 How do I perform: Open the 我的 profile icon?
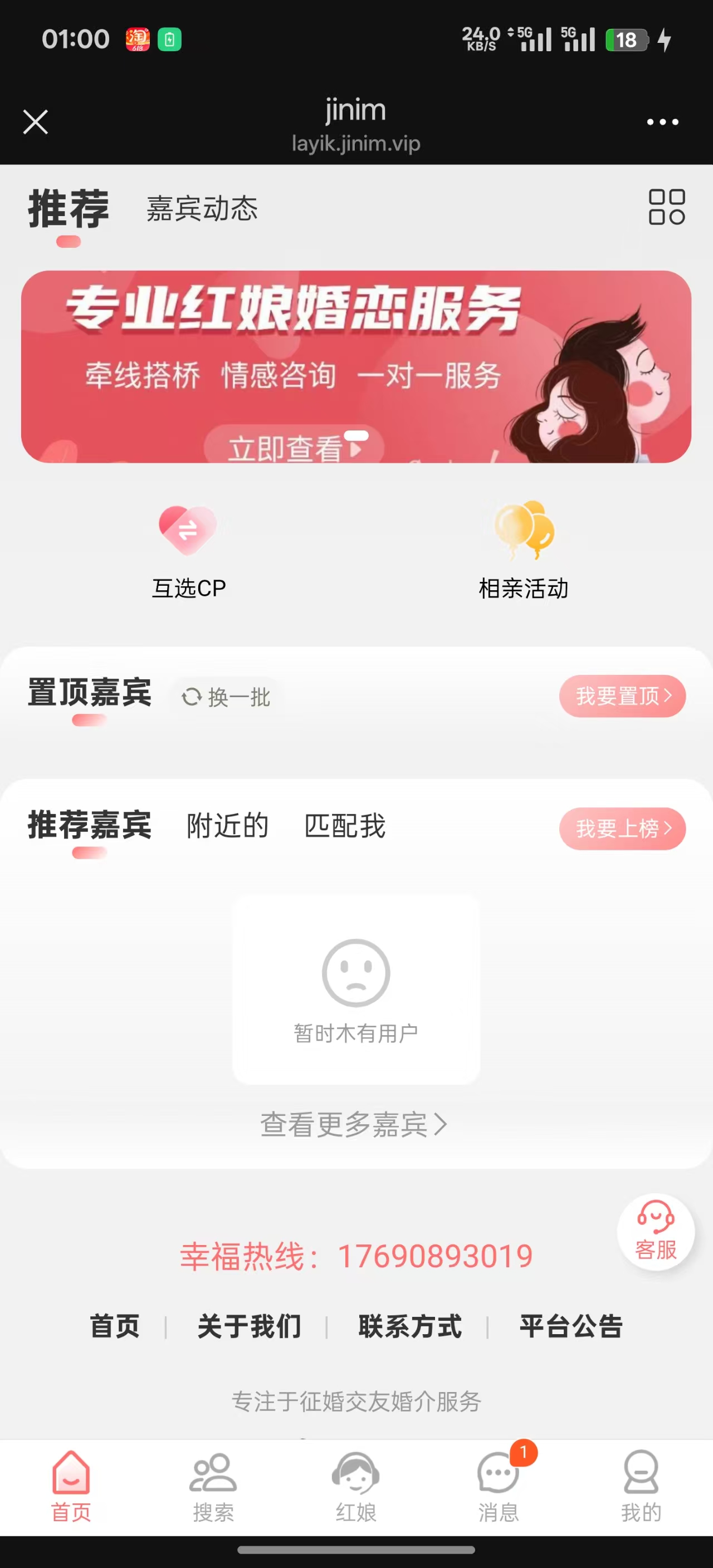pos(641,1484)
